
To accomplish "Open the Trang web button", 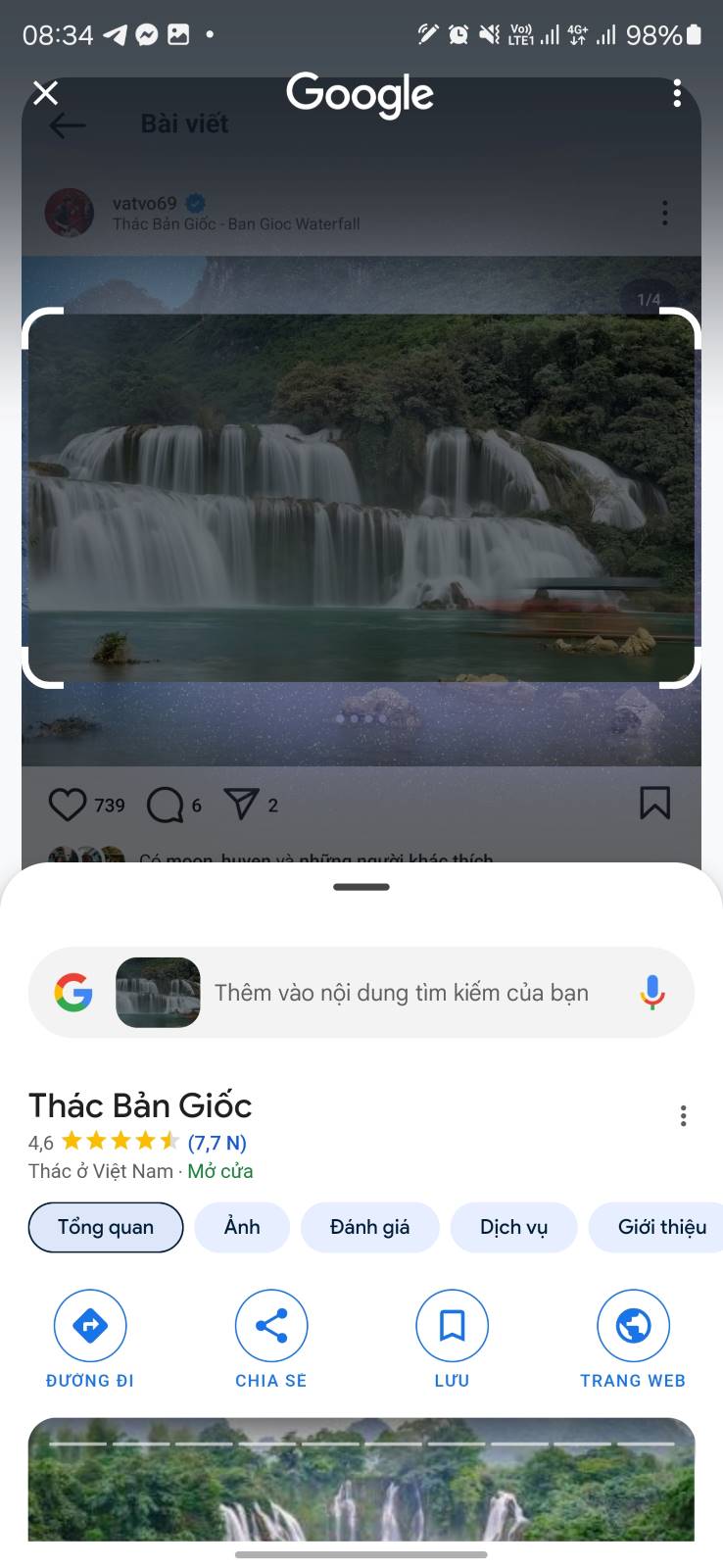I will [633, 1339].
